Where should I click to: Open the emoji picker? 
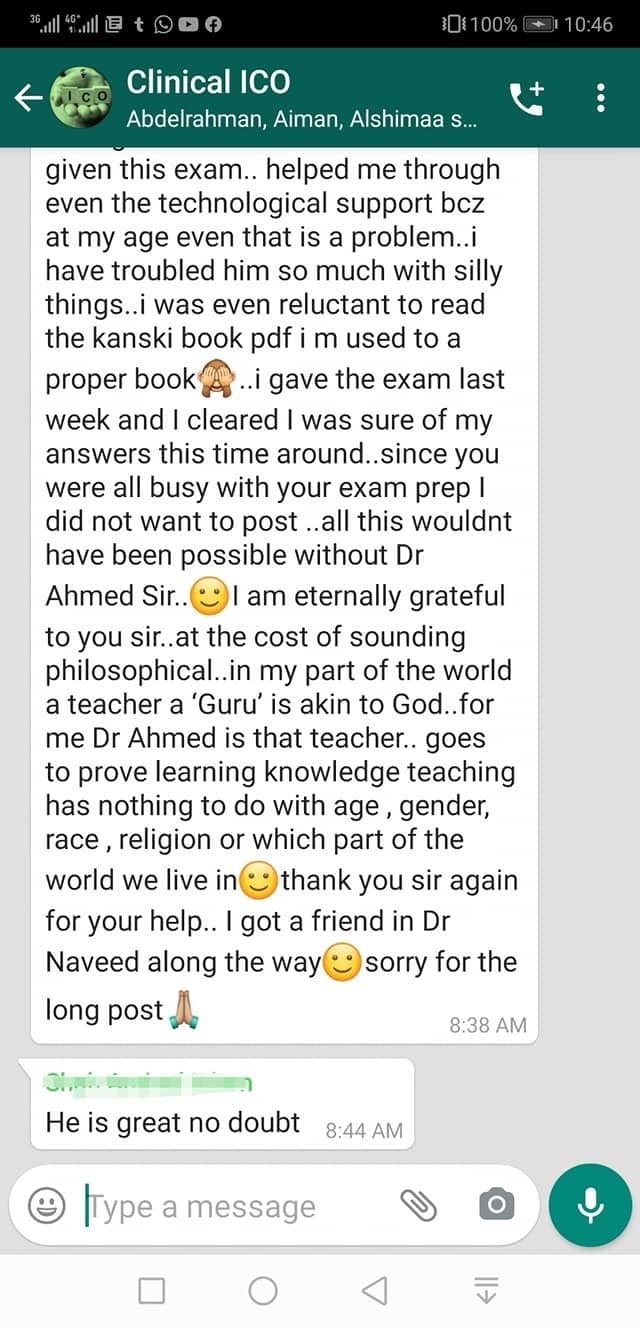(46, 1206)
